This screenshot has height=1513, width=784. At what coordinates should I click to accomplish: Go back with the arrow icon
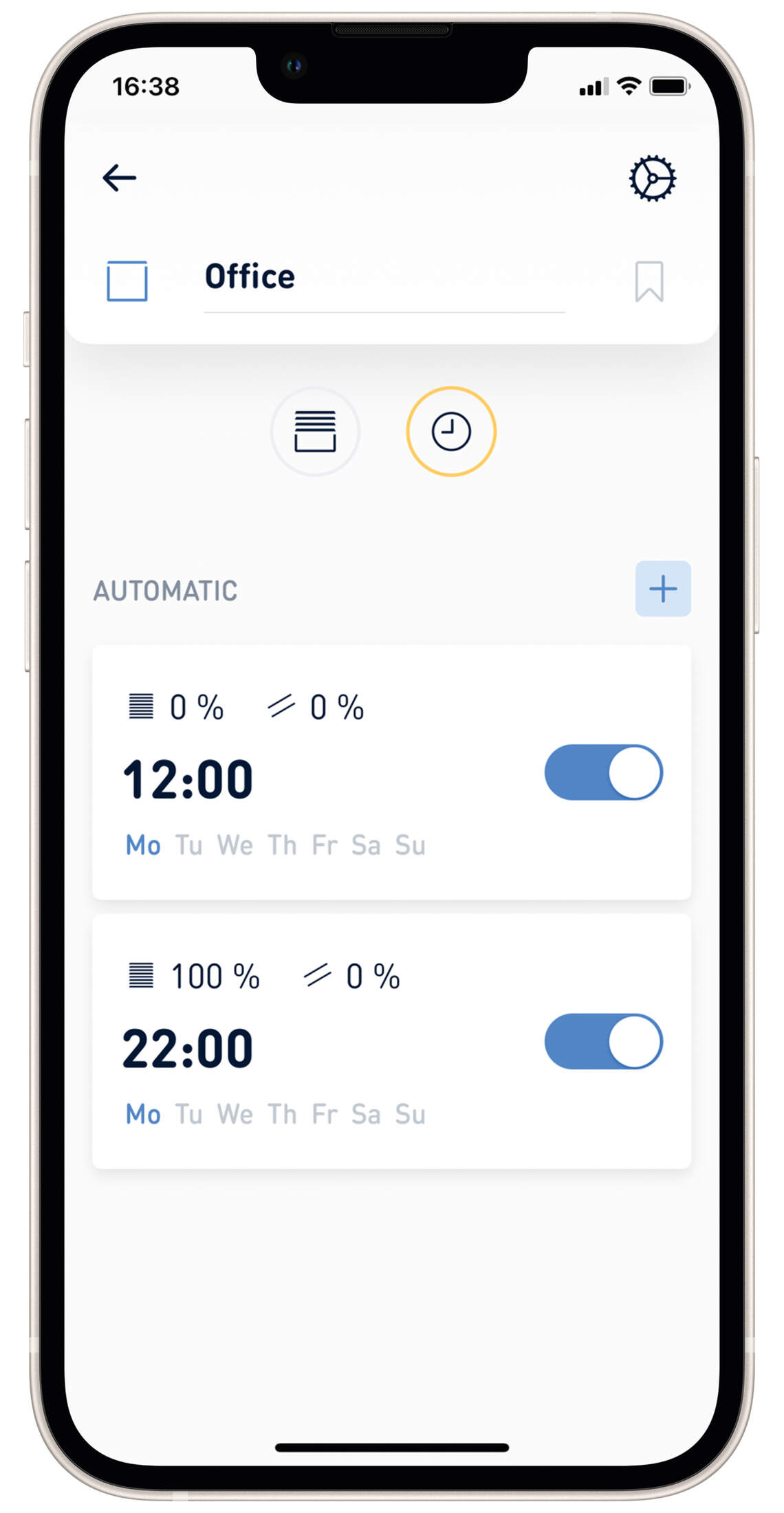tap(120, 177)
